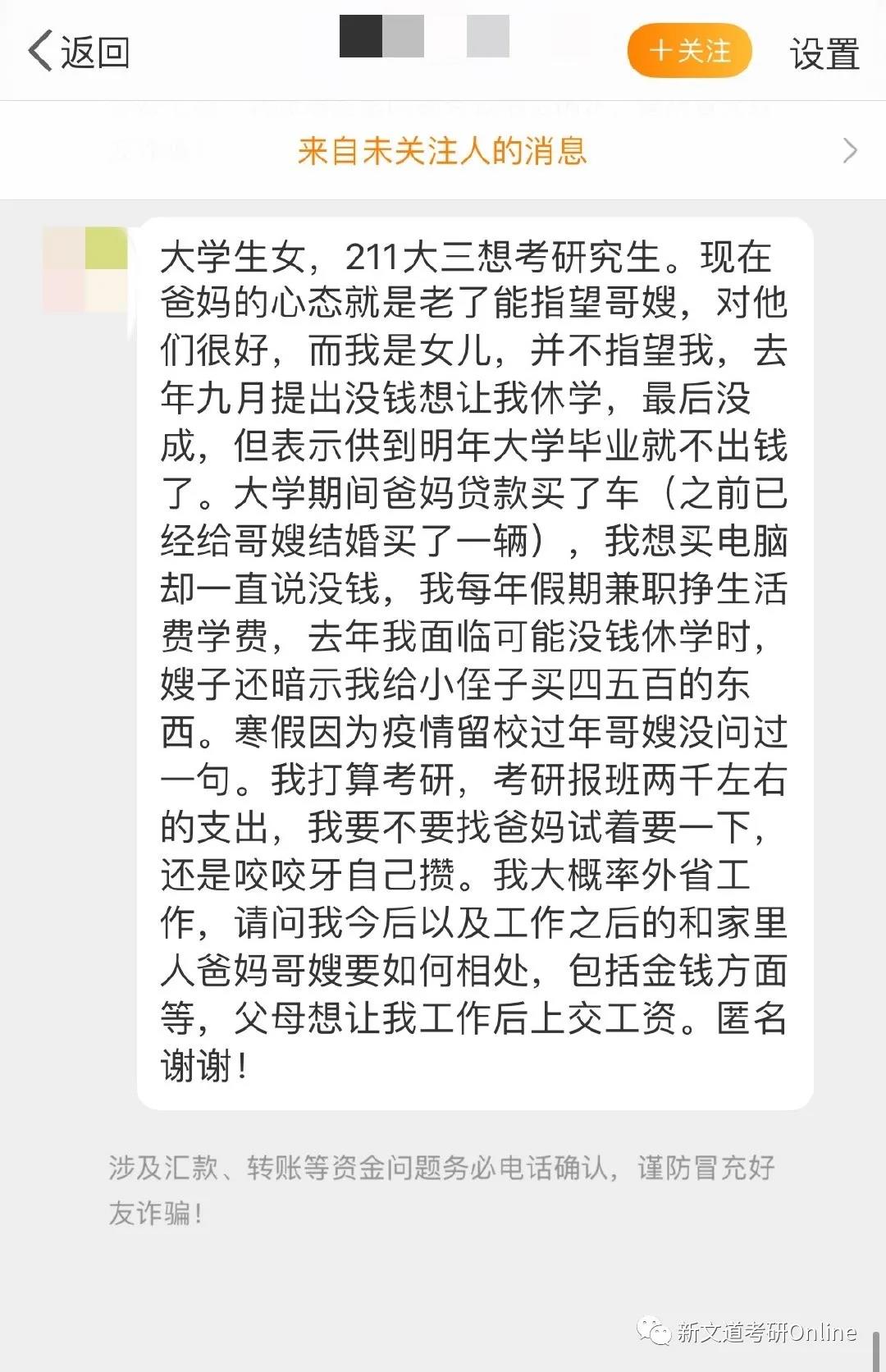Screen dimensions: 886x1372
Task: Follow this user with 关注
Action: pos(689,51)
